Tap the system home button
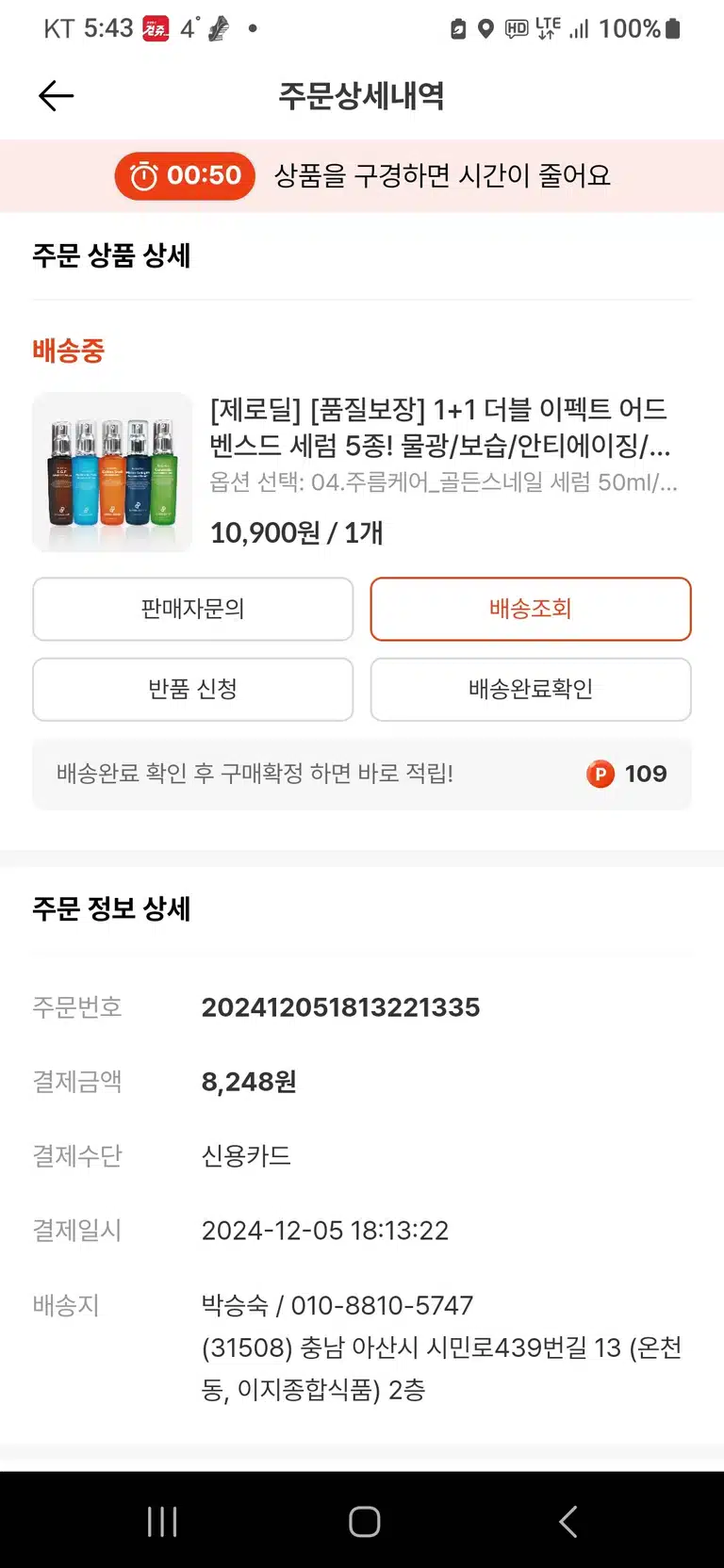This screenshot has width=724, height=1568. point(364,1521)
